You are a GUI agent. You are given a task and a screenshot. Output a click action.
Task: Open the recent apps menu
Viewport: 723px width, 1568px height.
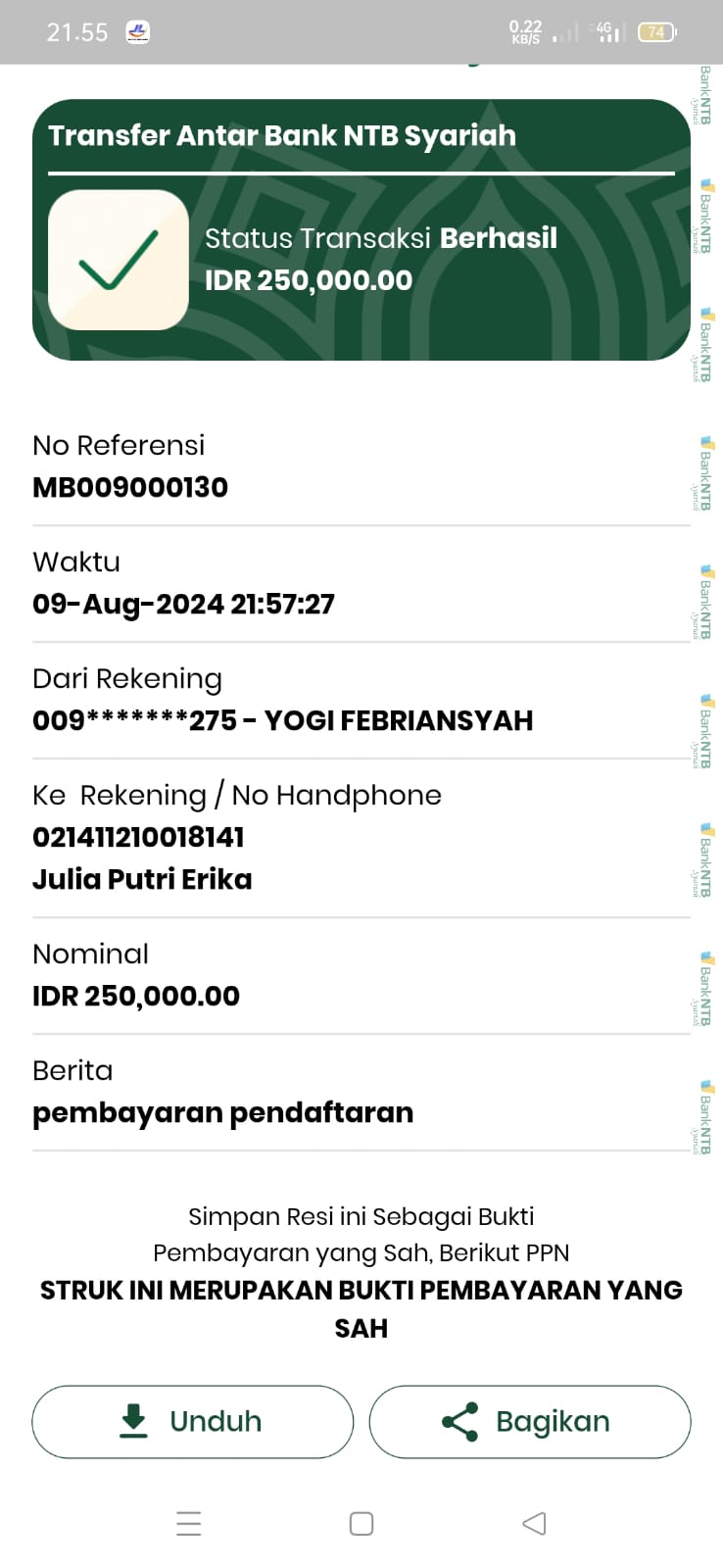[x=189, y=1523]
